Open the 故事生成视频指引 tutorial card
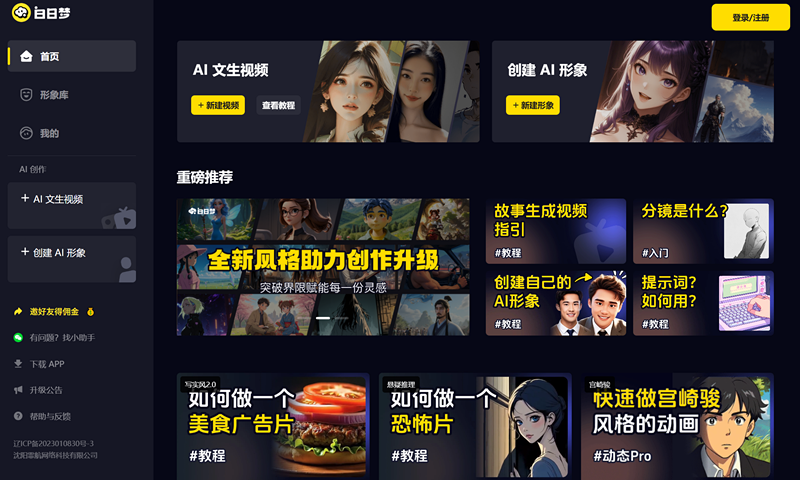 pos(555,231)
